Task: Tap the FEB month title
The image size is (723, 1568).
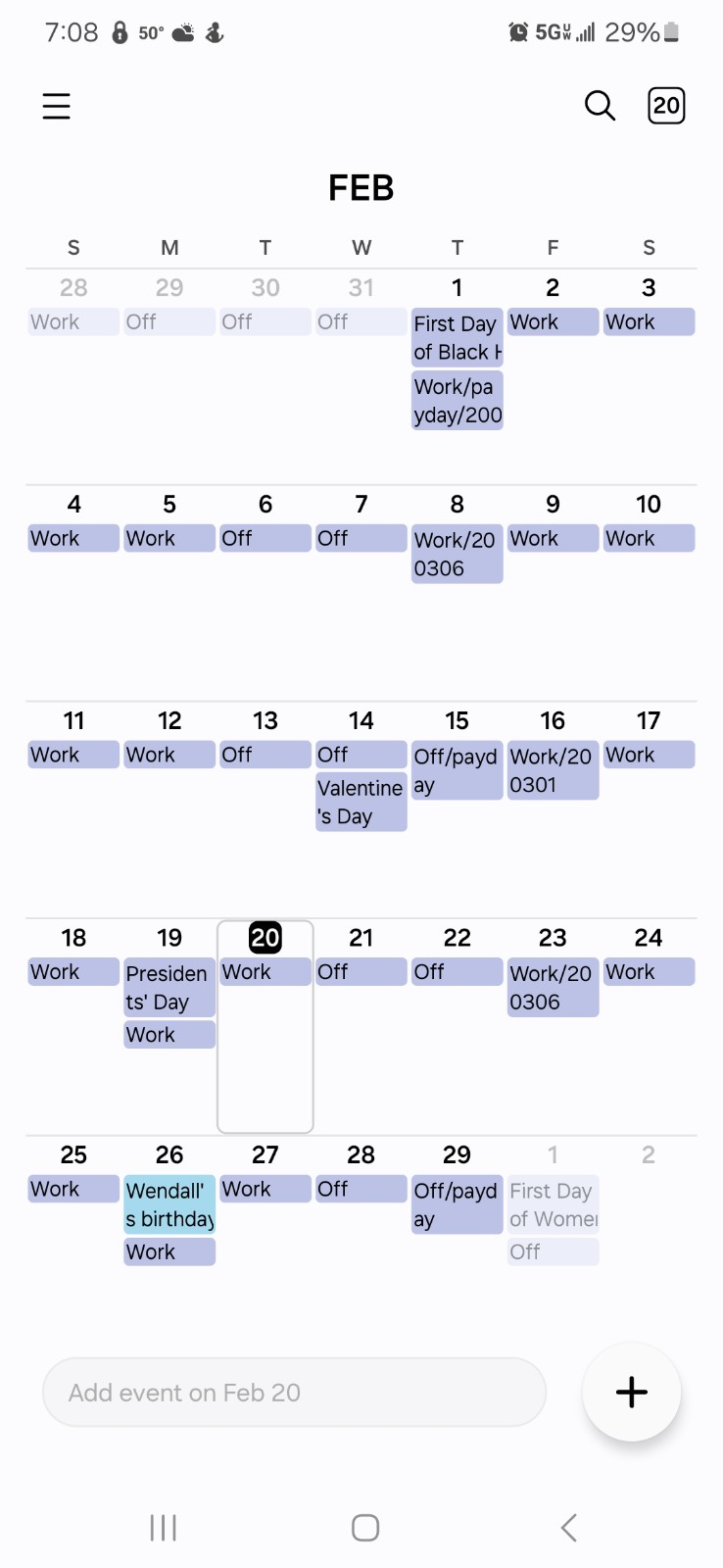Action: pos(361,187)
